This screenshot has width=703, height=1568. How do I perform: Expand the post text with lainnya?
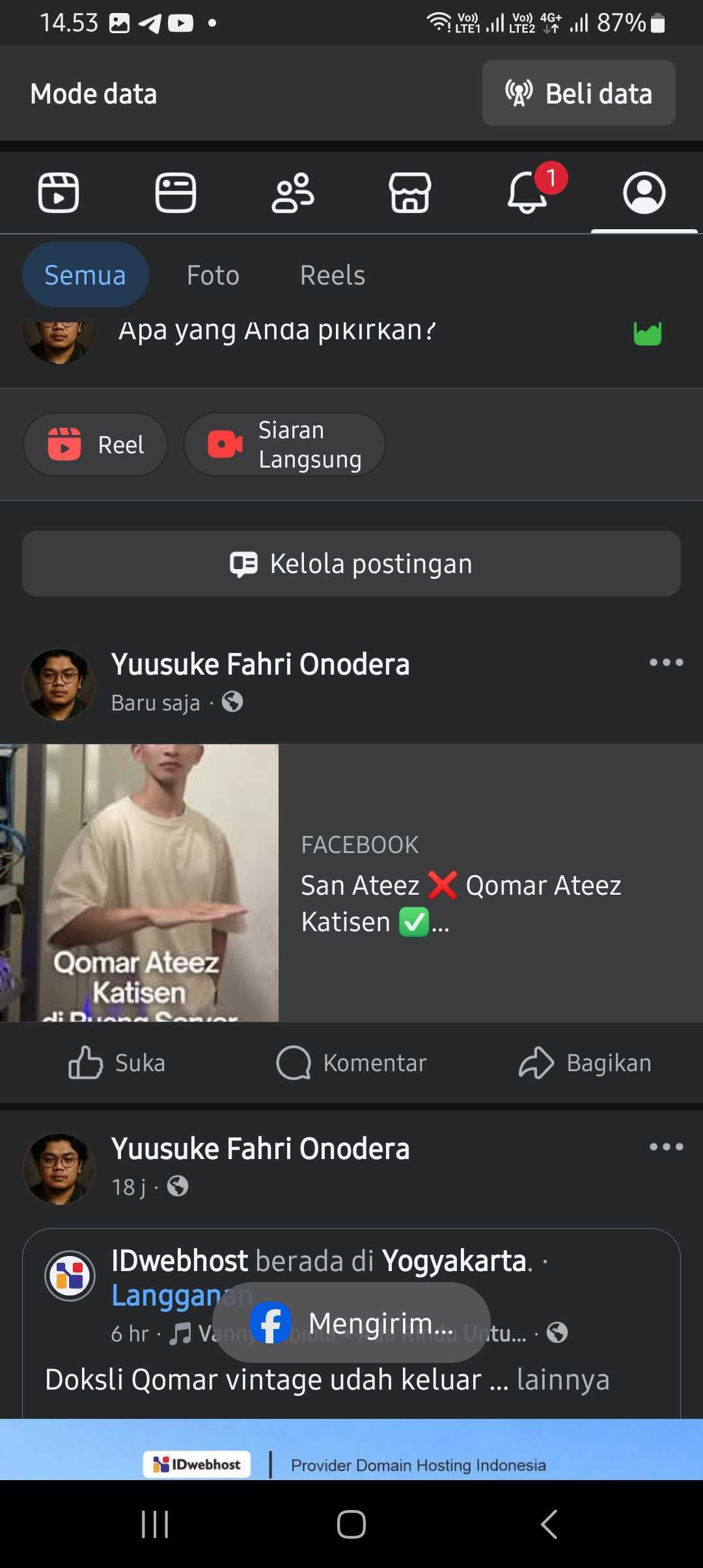[563, 1380]
